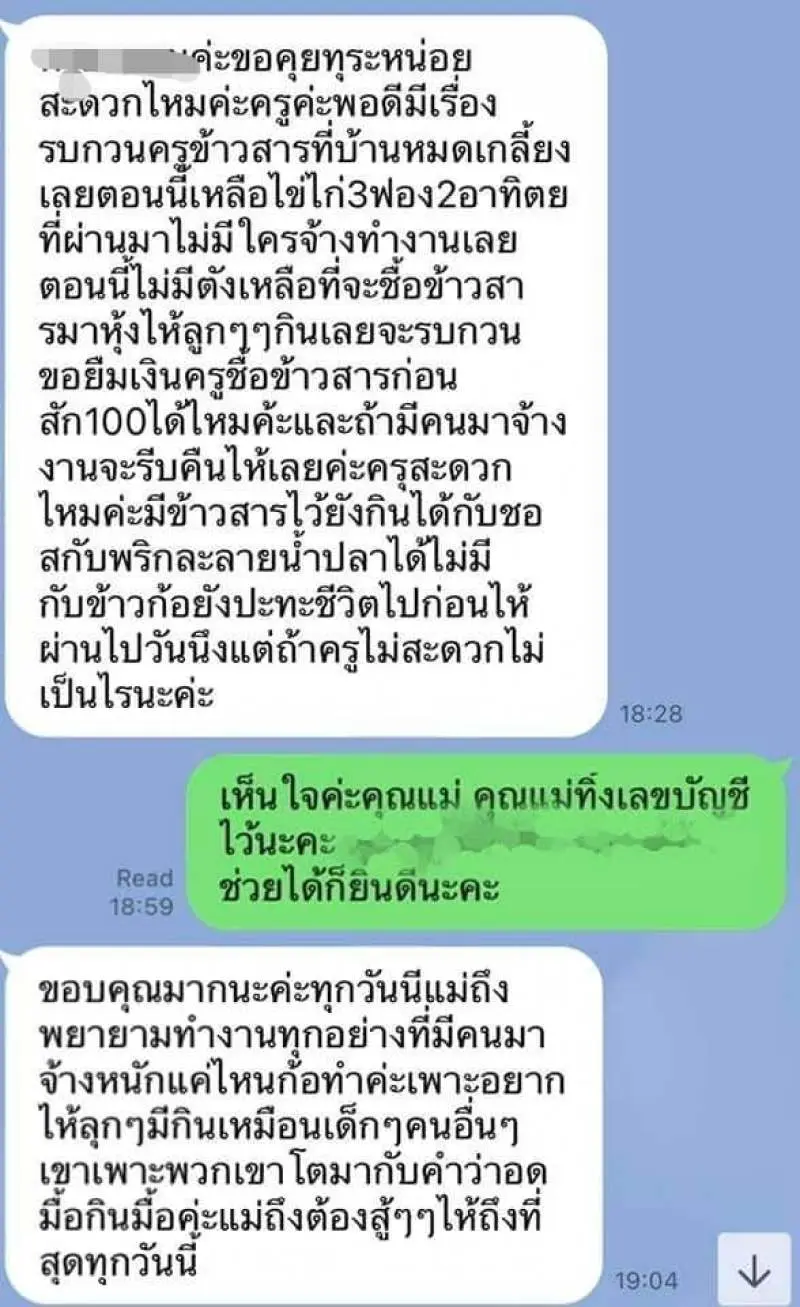Jump to the latest message with the down arrow
This screenshot has height=1307, width=800.
753,1269
